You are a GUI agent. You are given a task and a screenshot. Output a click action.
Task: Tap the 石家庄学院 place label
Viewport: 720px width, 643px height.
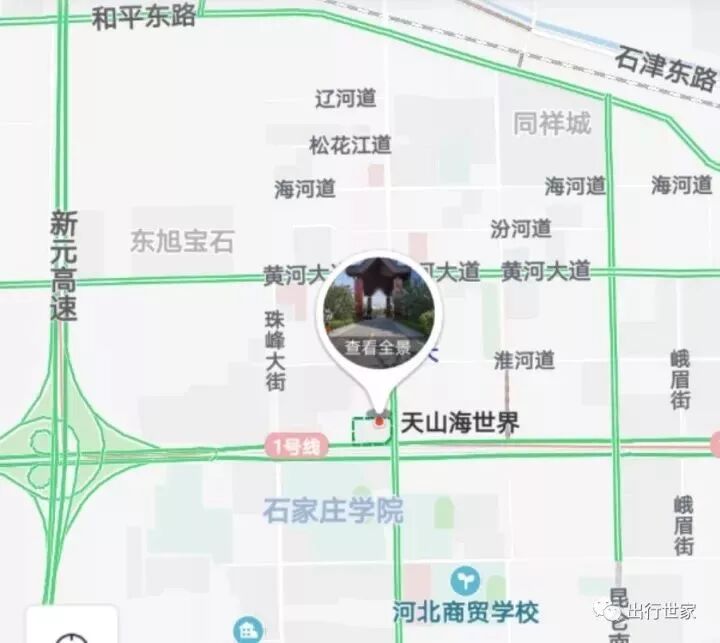[333, 512]
